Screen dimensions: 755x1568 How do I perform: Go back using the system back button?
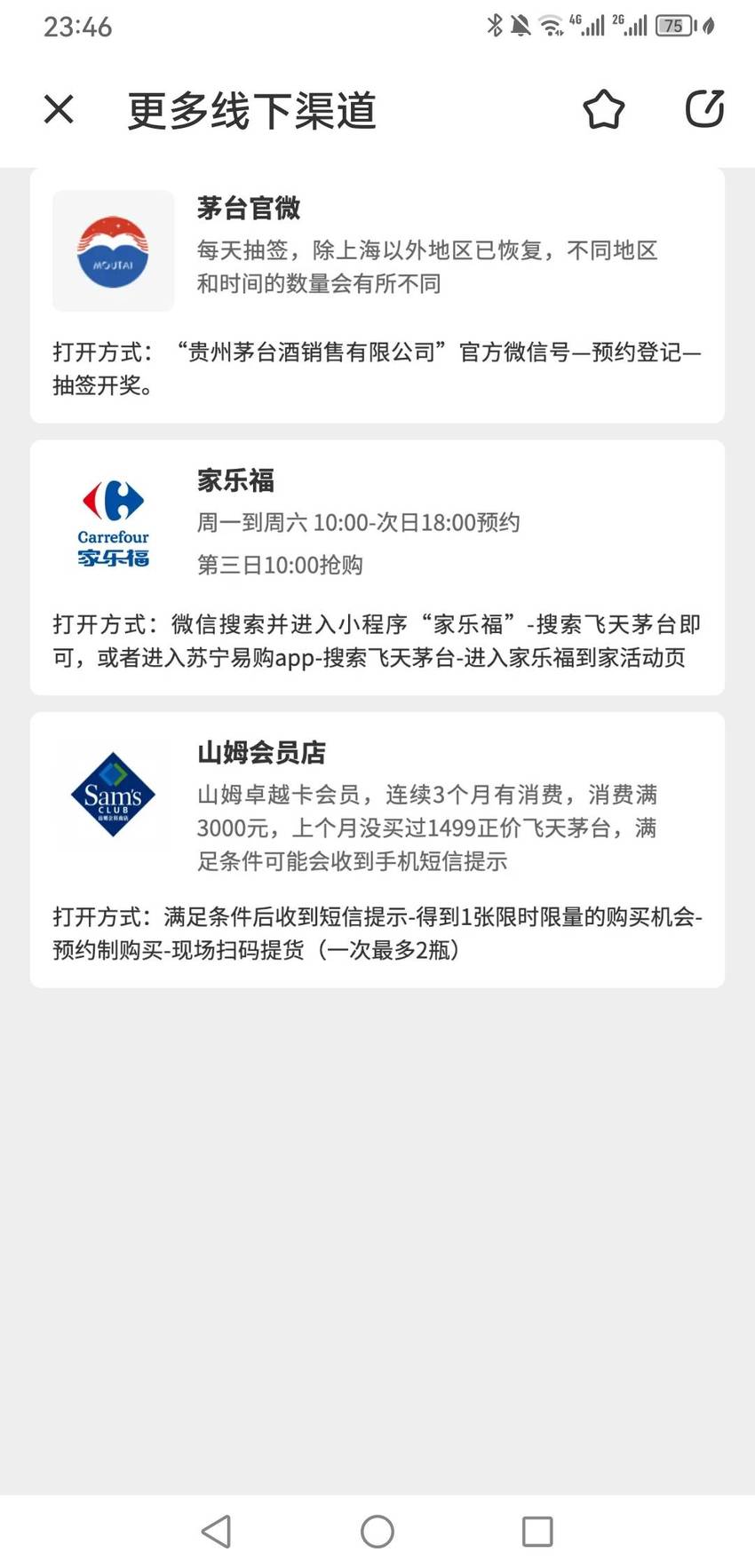coord(217,1532)
